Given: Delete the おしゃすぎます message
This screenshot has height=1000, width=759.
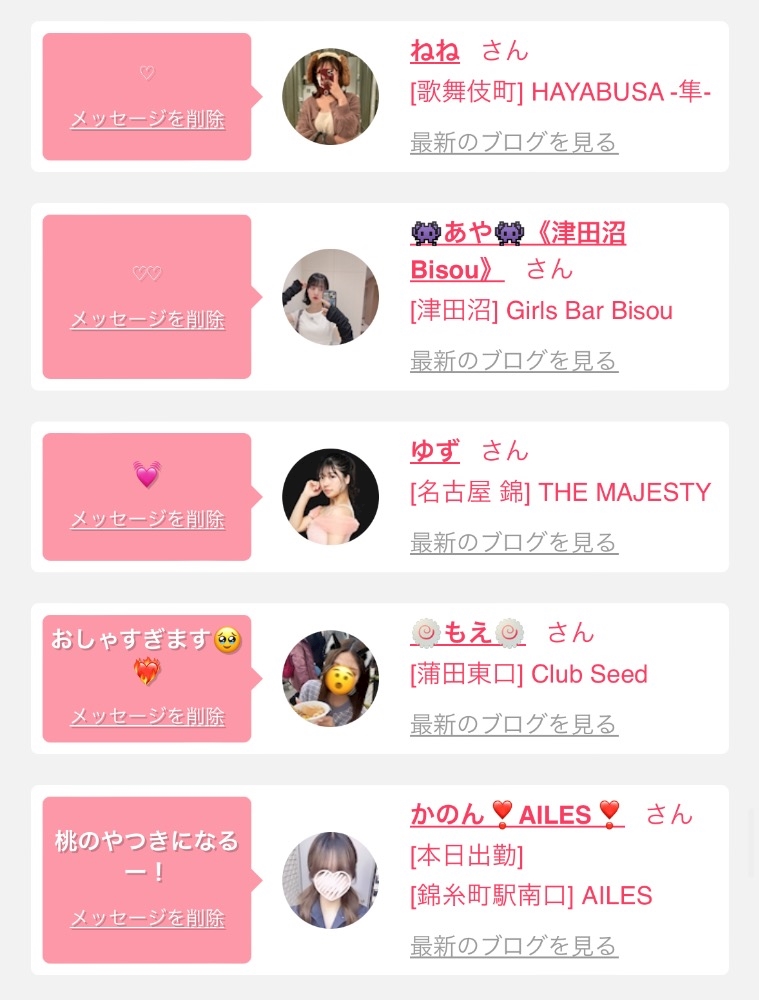Looking at the screenshot, I should point(147,717).
